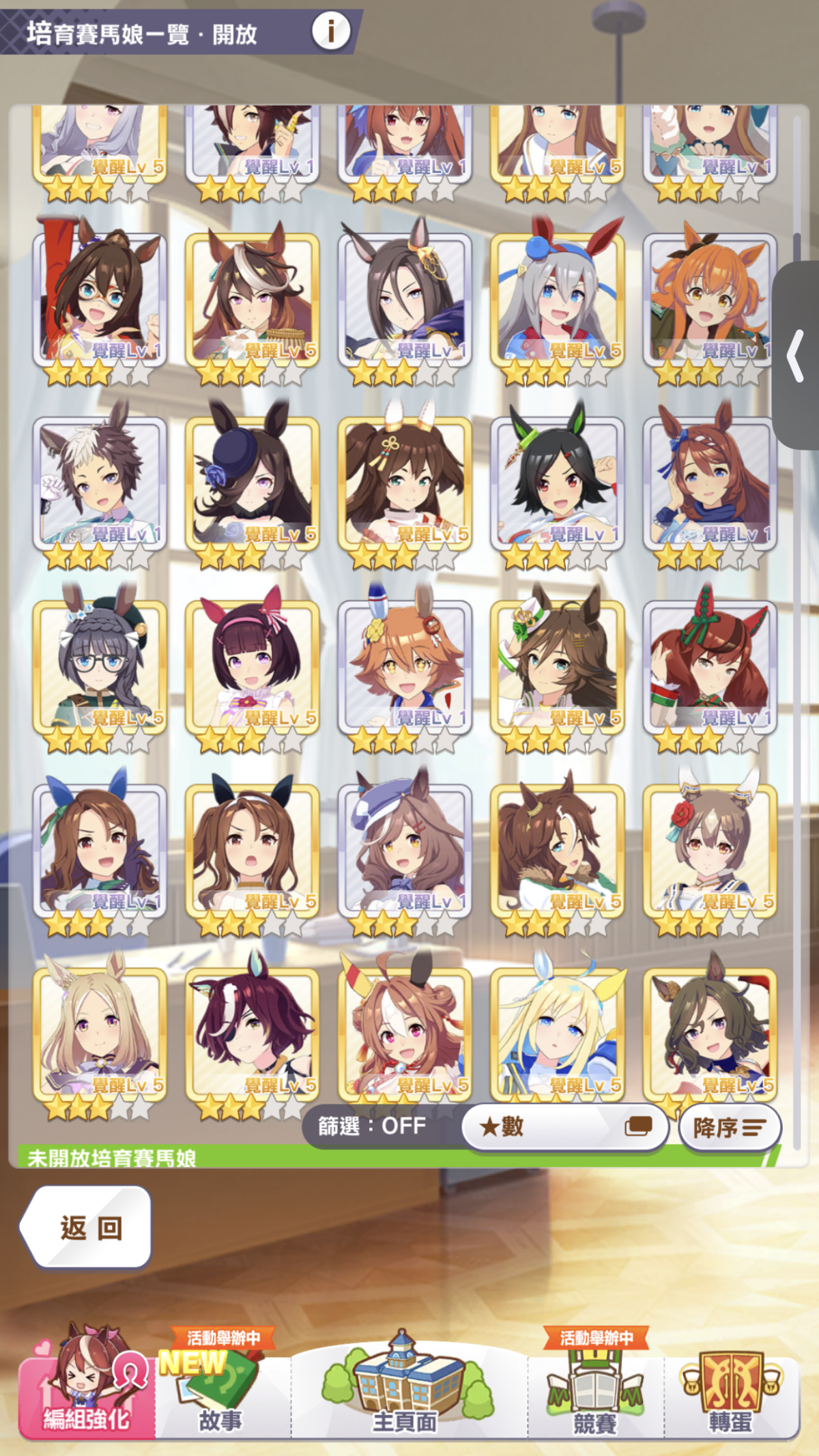Select the gray-haired girl with blue headphones
The height and width of the screenshot is (1456, 819).
557,300
